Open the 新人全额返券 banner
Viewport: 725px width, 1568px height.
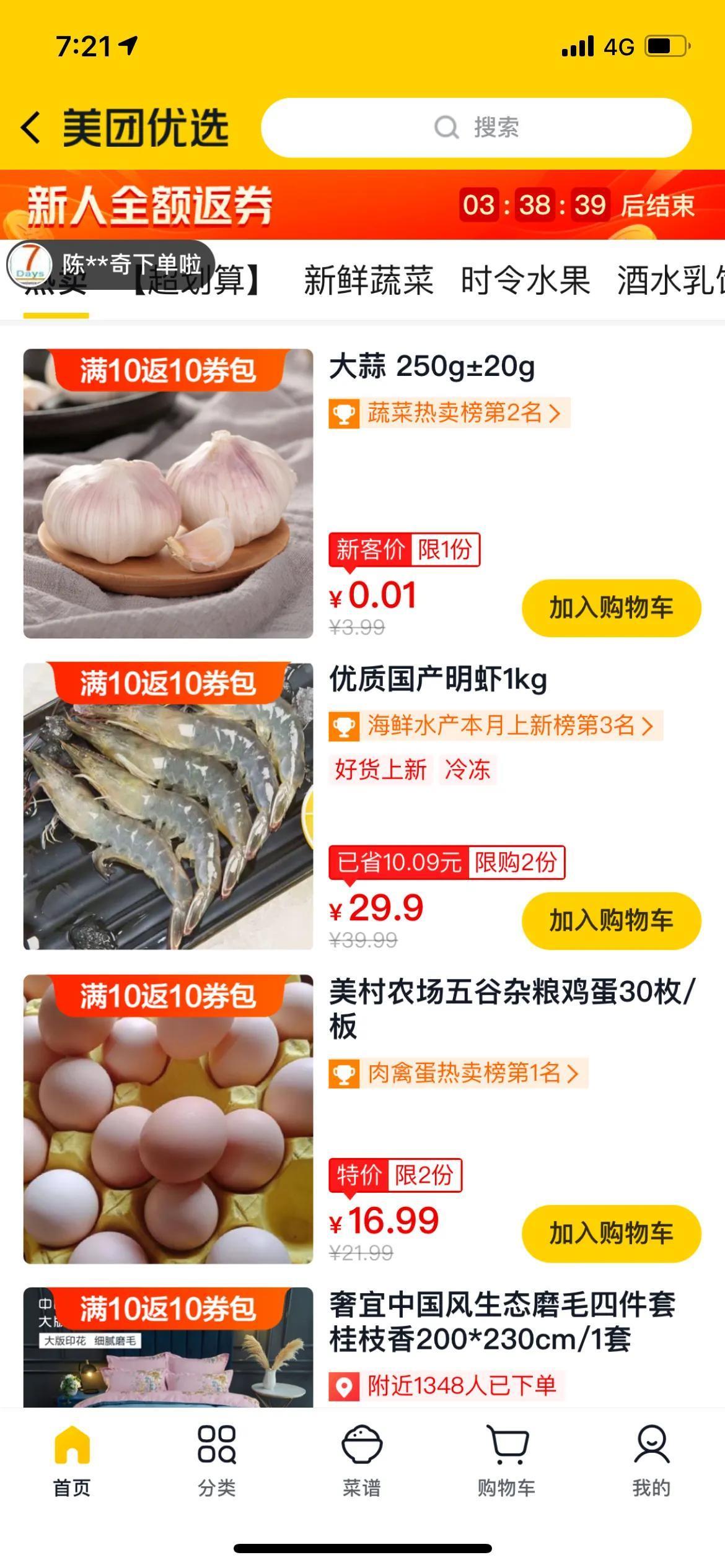248,205
